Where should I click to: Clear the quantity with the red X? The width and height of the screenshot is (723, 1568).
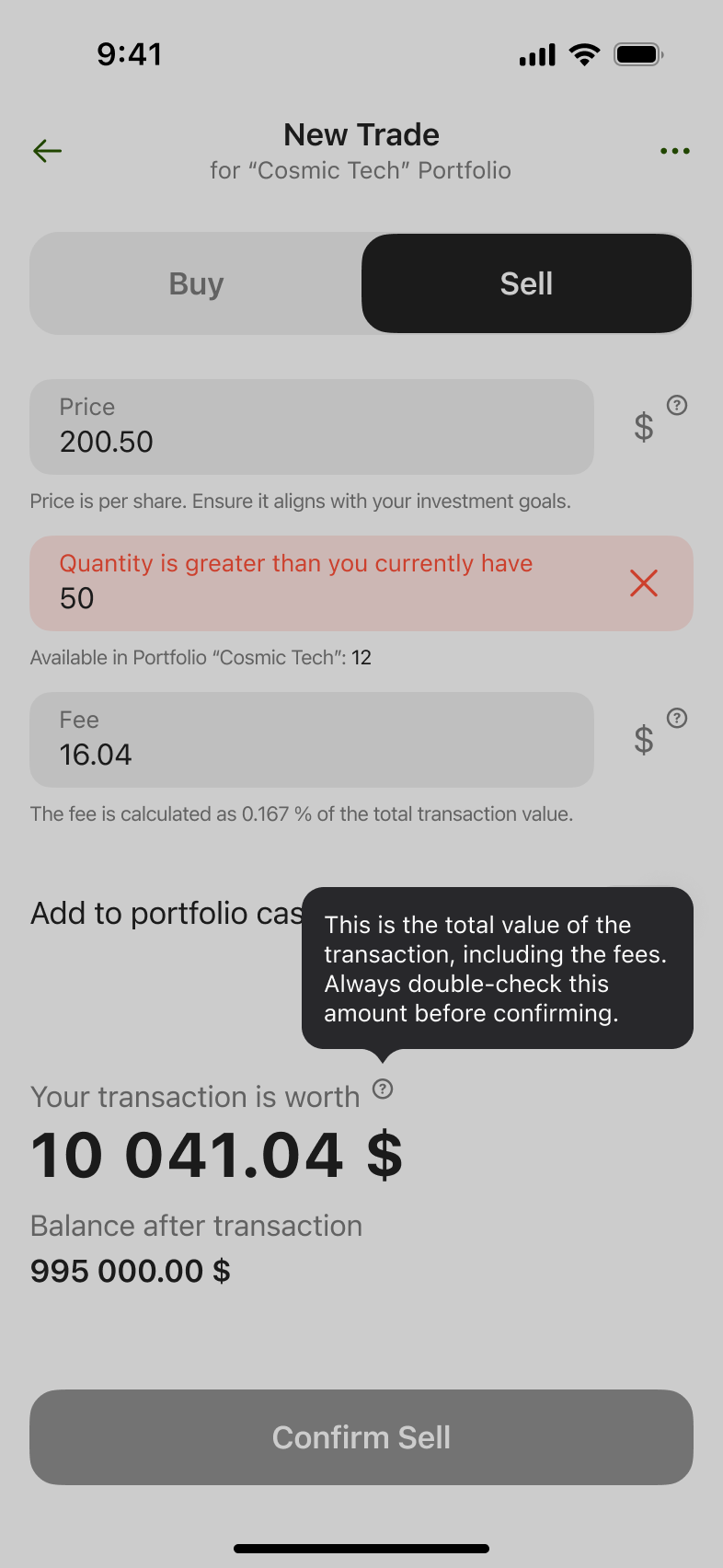[644, 582]
